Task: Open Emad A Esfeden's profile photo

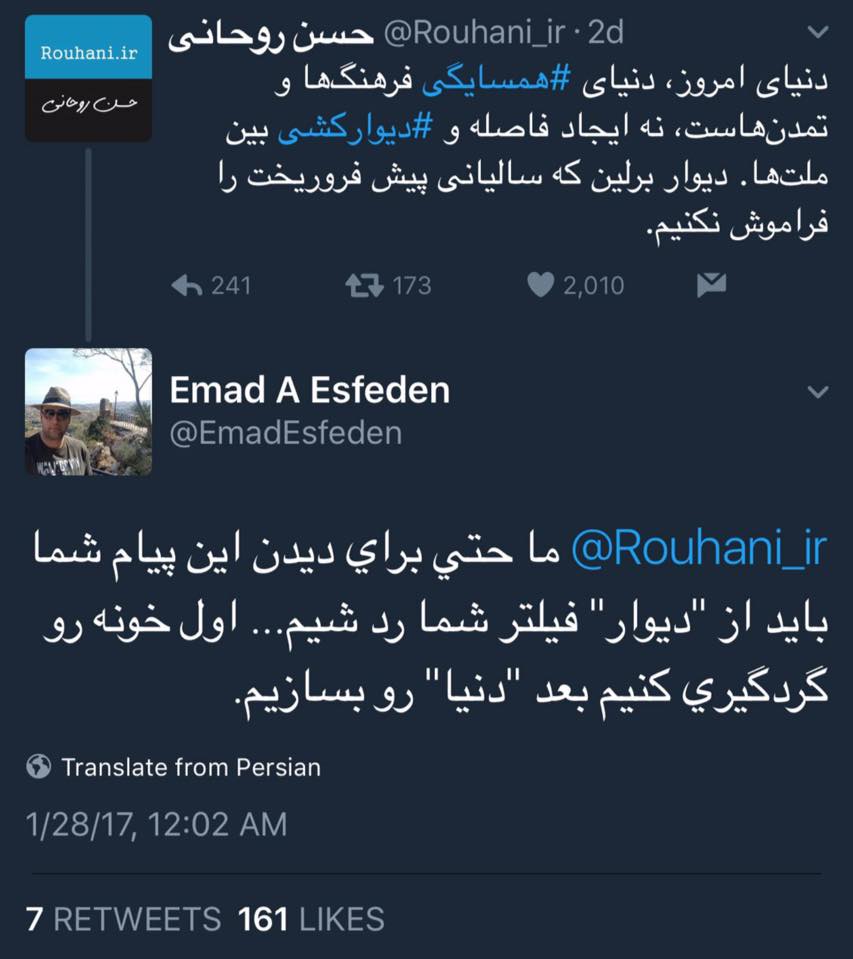Action: point(88,411)
